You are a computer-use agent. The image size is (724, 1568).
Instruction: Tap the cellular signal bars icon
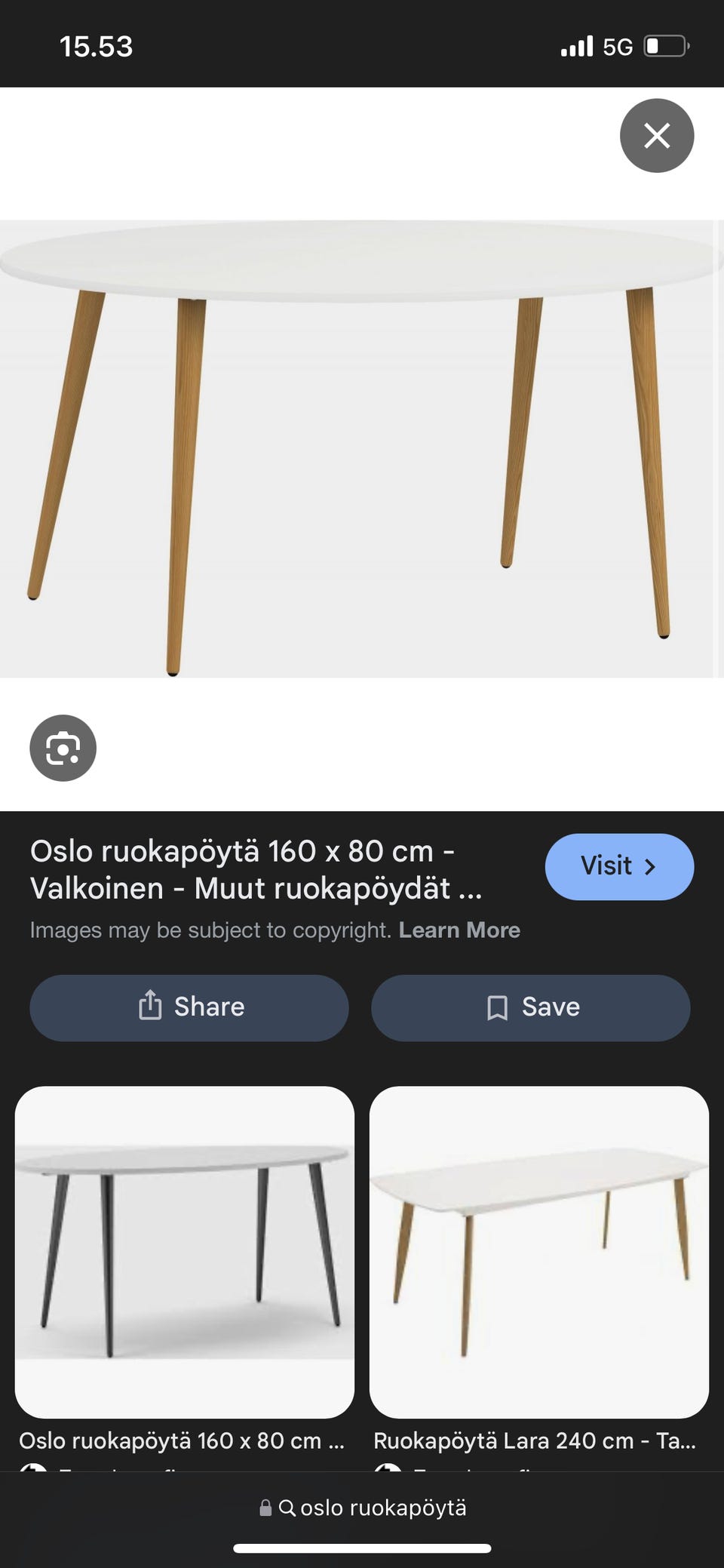(576, 45)
